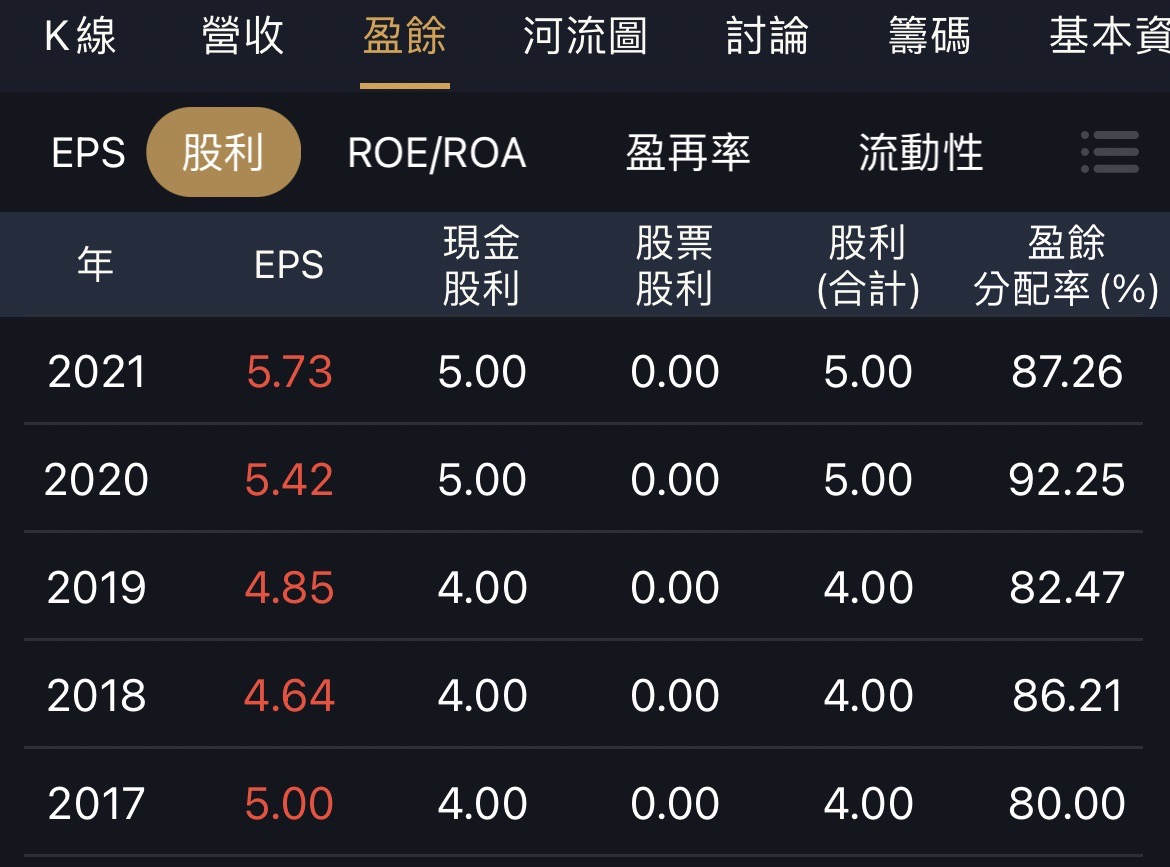Switch to the 籌碼 tab
1170x867 pixels.
pos(929,38)
